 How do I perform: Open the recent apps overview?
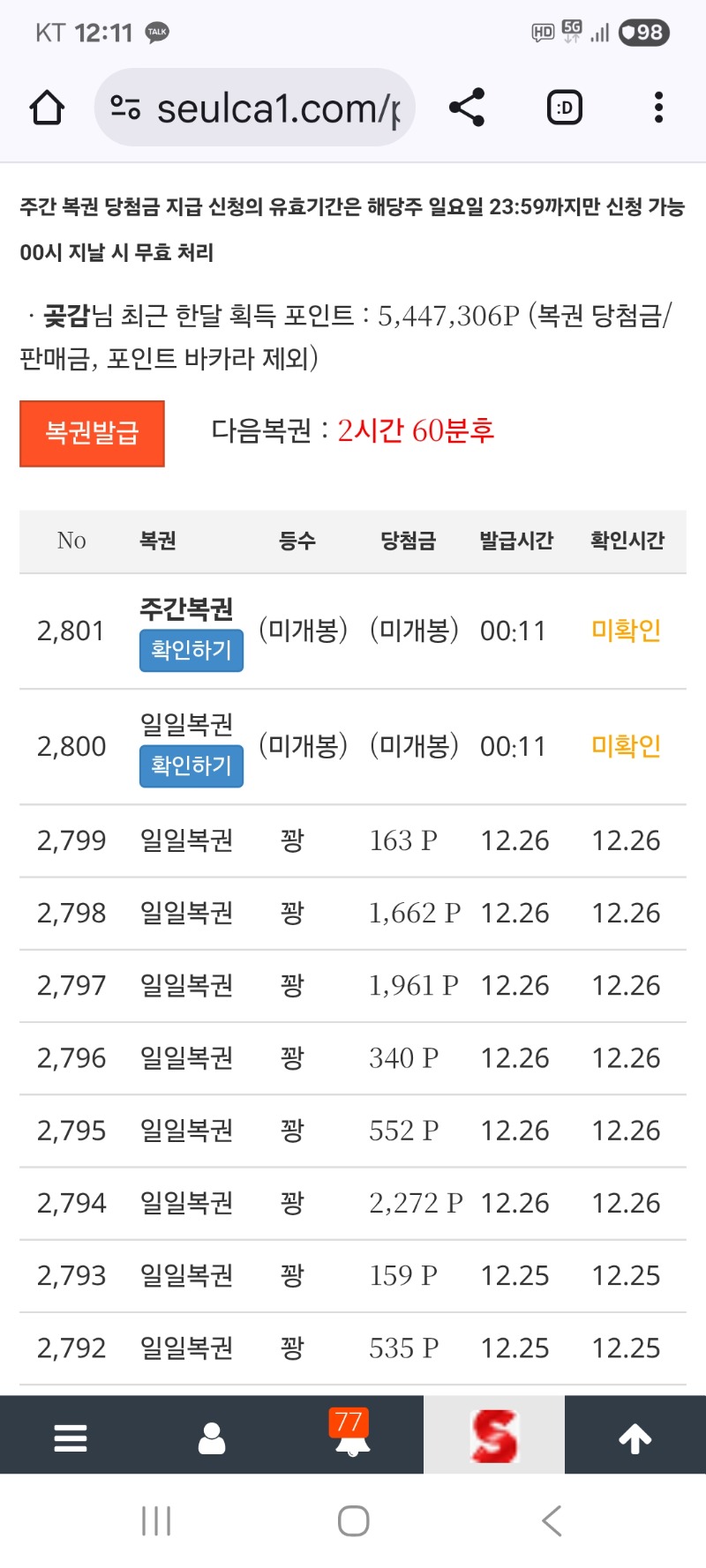(x=156, y=1521)
